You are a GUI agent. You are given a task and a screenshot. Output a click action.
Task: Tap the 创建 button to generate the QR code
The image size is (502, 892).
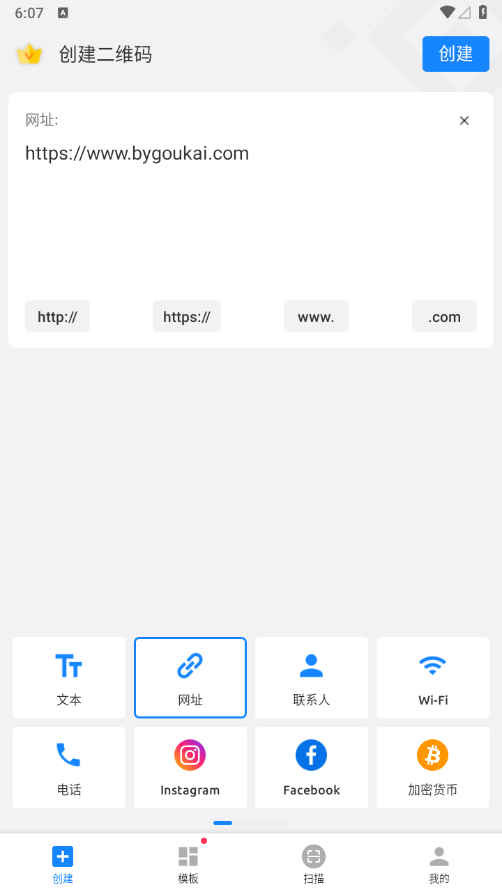point(455,54)
